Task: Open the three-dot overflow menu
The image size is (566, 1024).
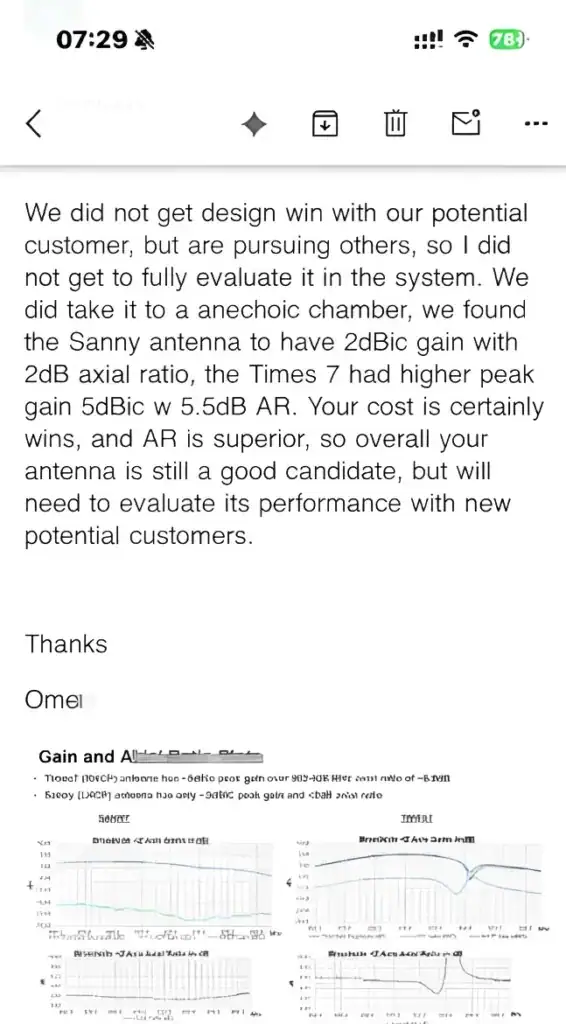Action: (536, 123)
